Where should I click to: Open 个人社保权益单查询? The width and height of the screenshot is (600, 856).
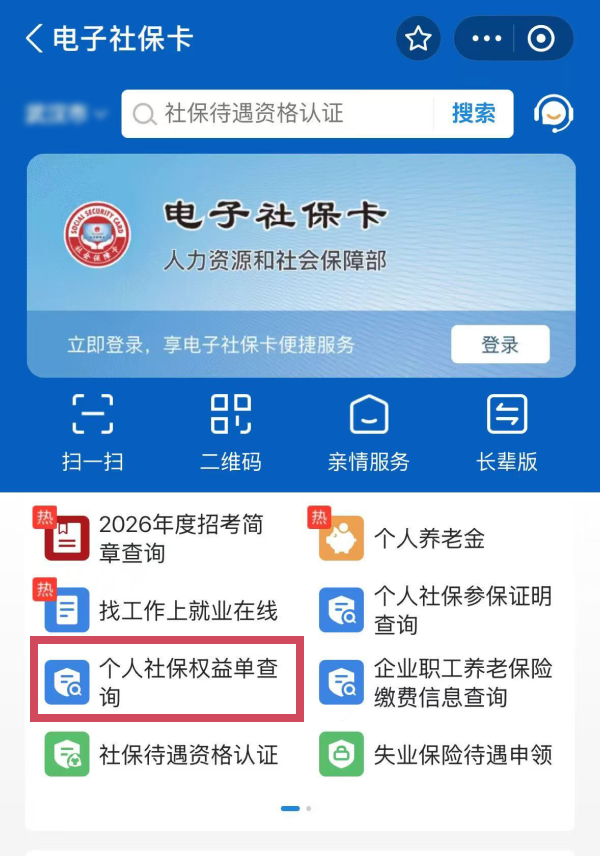point(166,682)
